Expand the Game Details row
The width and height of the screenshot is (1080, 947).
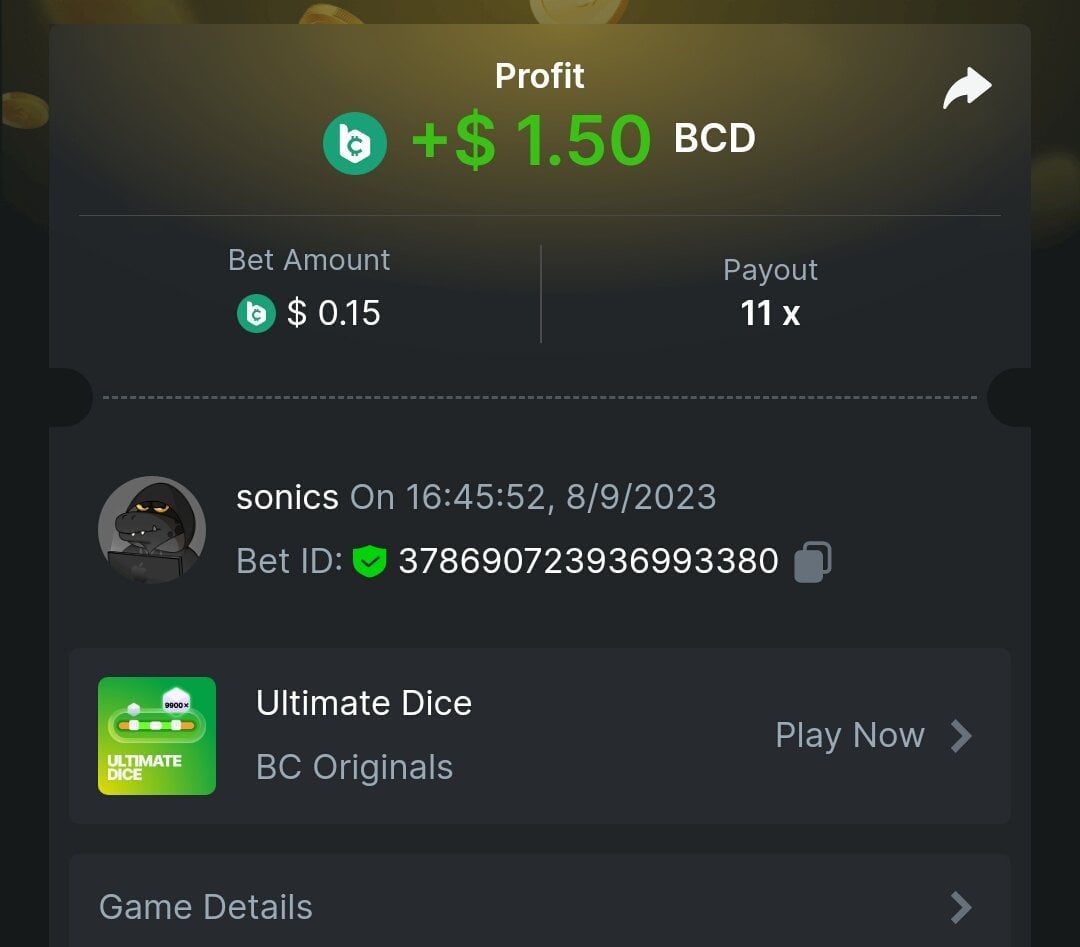tap(540, 907)
